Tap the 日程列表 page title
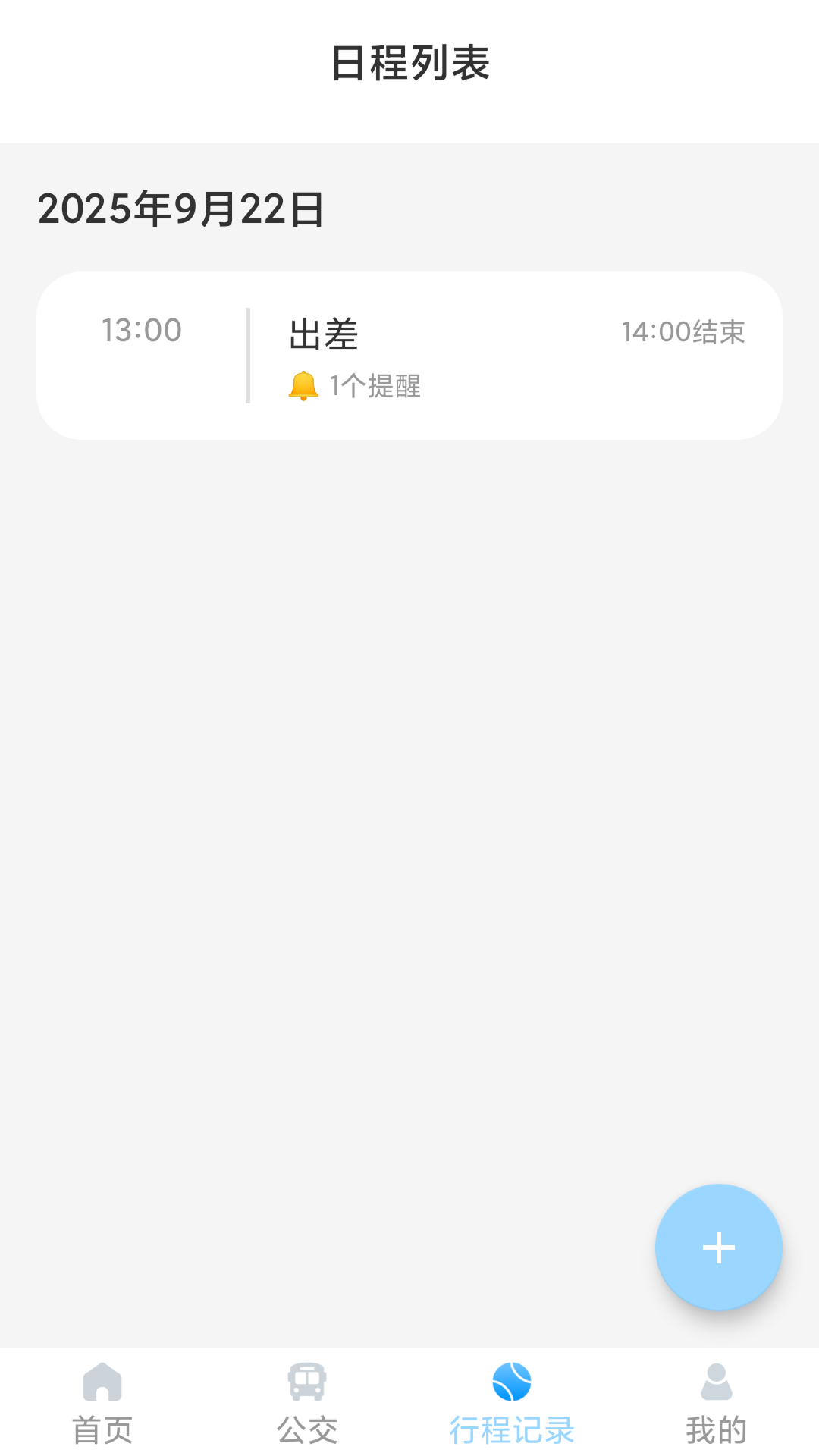The width and height of the screenshot is (819, 1456). tap(409, 64)
